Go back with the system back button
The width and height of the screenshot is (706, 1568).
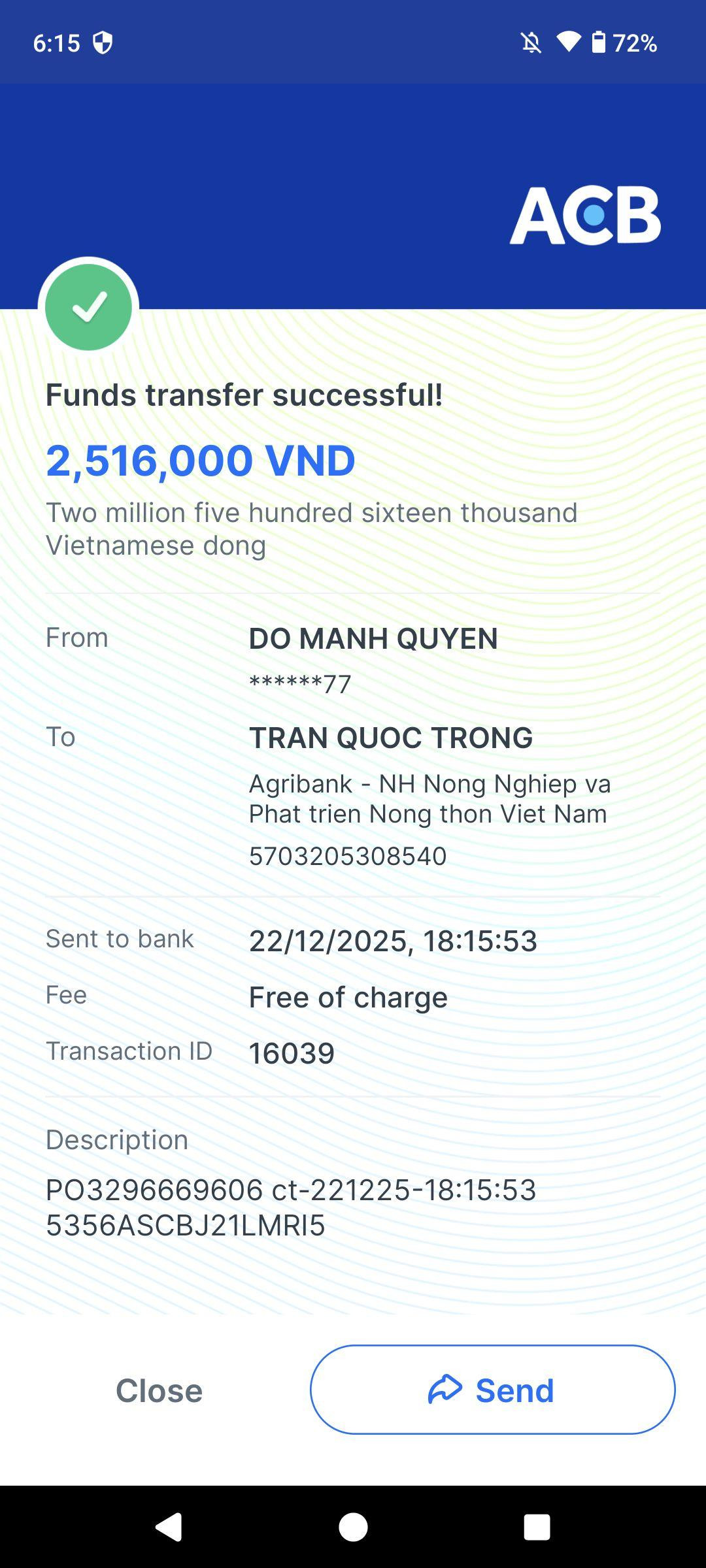coord(169,1527)
